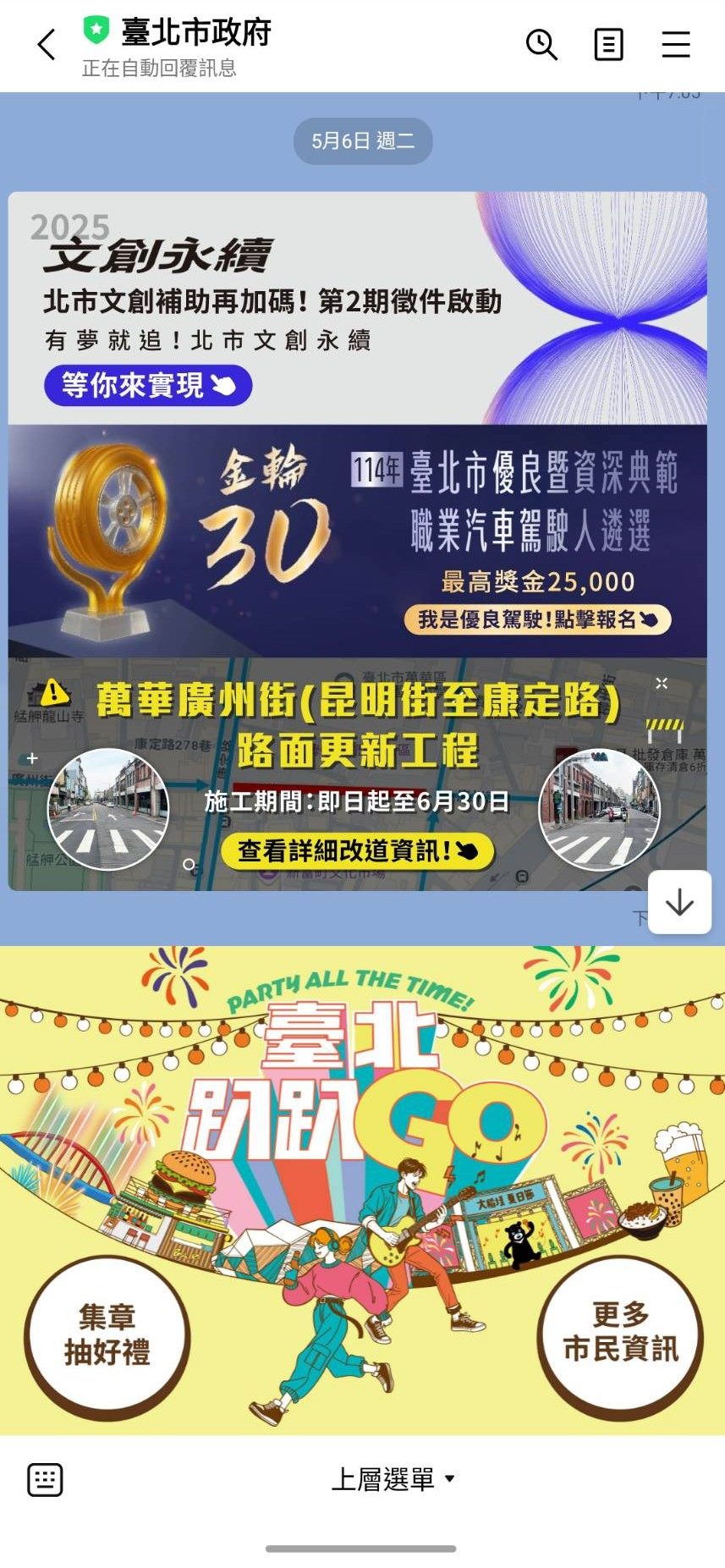
Task: Open the 萬華廣州街 road renewal banner
Action: [x=357, y=774]
